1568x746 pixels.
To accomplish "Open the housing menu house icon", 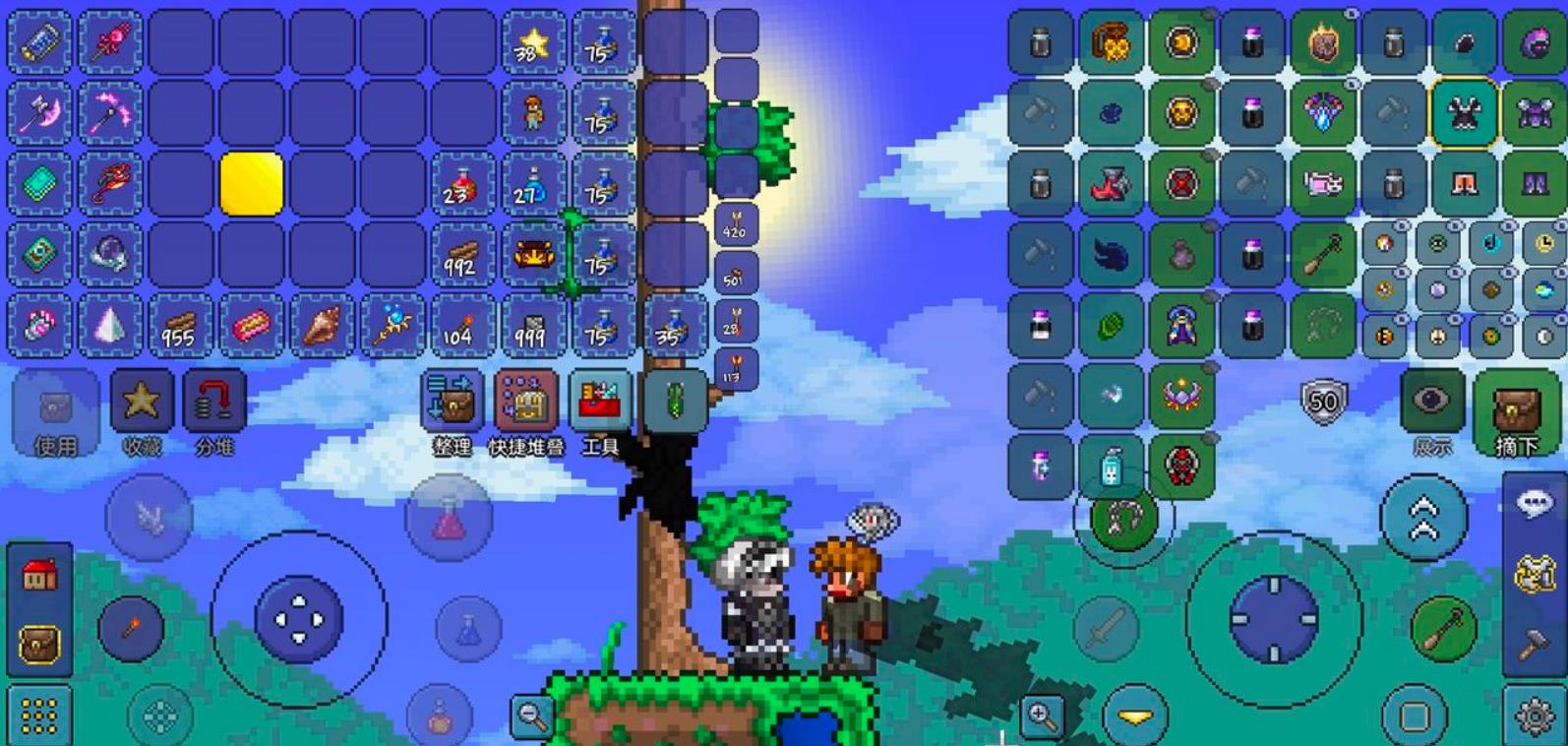I will tap(39, 575).
